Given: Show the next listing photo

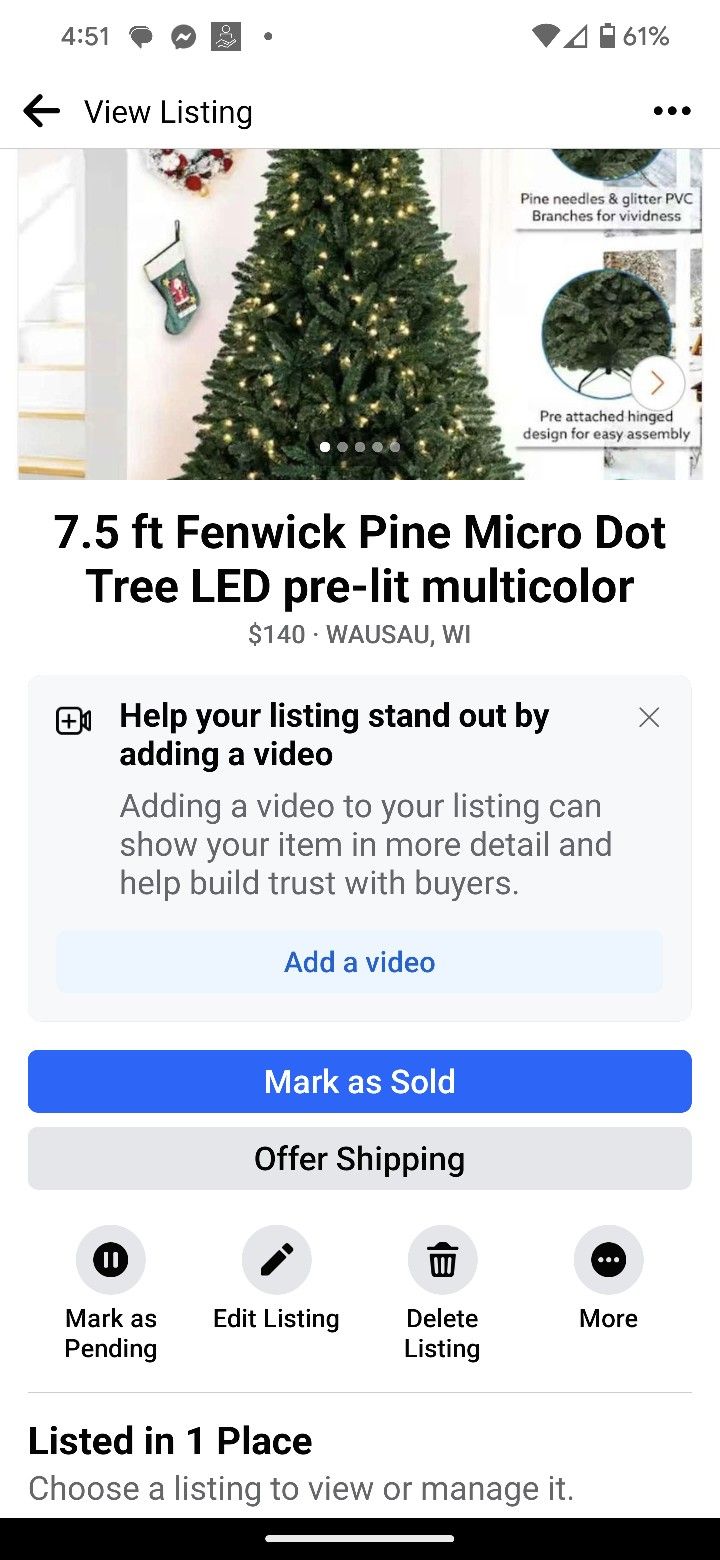Looking at the screenshot, I should pyautogui.click(x=657, y=382).
